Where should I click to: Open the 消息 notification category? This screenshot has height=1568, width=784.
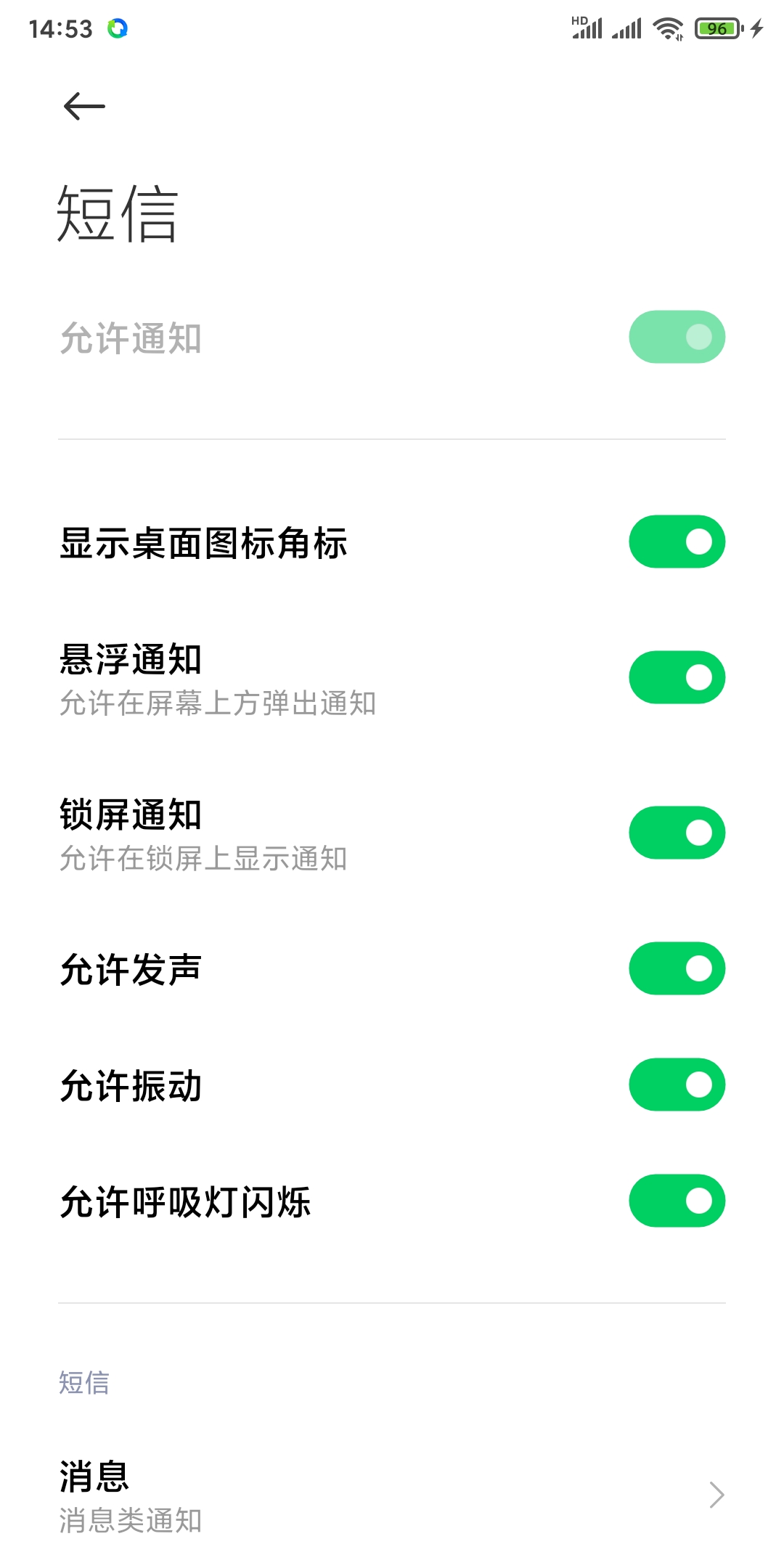pos(392,1495)
